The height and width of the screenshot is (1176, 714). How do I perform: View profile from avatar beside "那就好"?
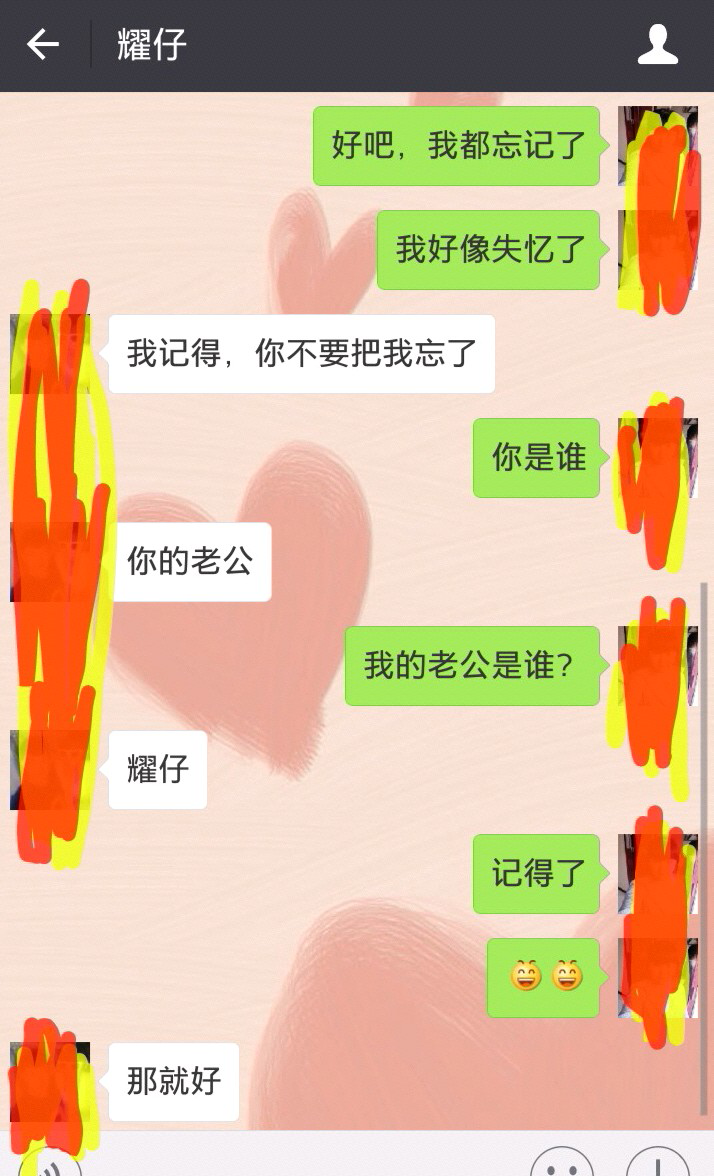tap(50, 1082)
